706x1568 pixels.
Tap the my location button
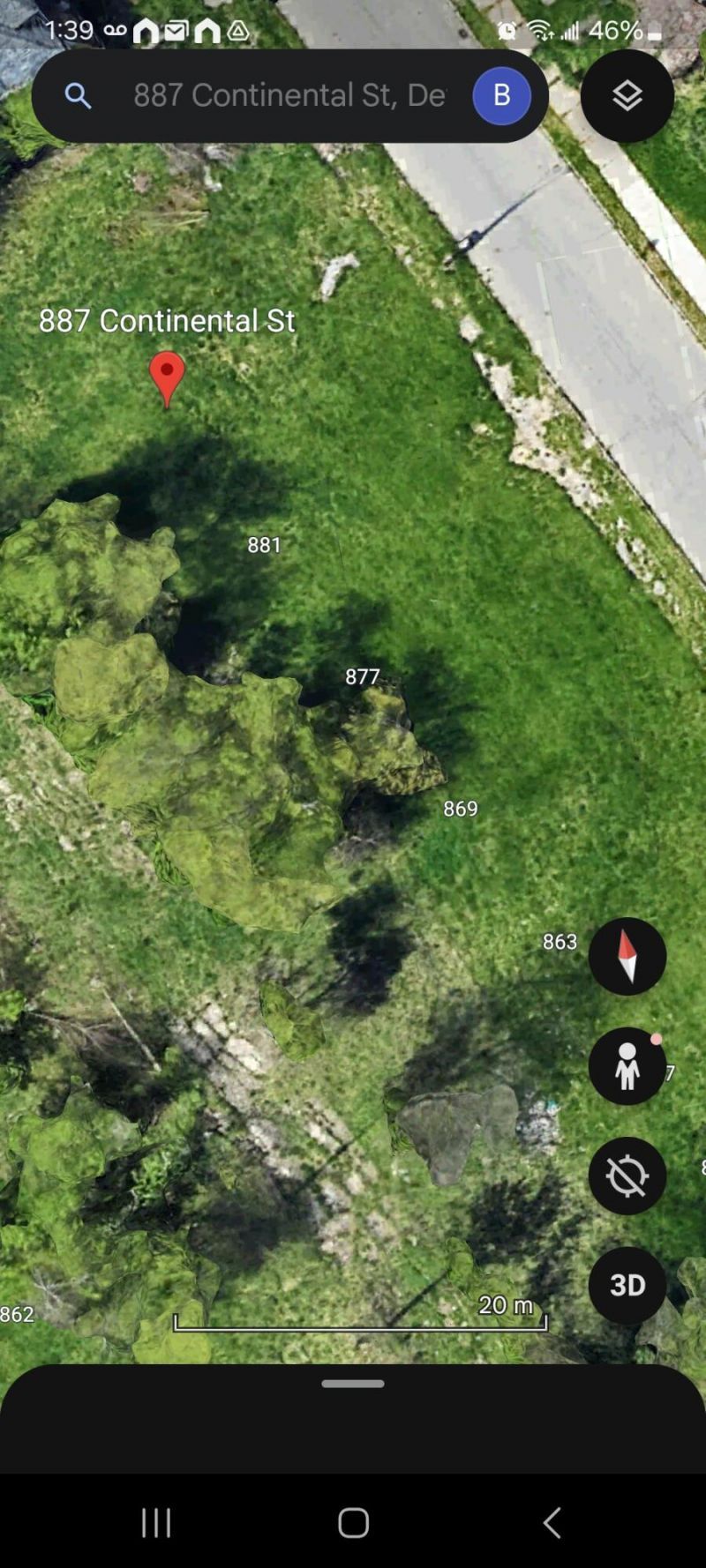tap(627, 1176)
